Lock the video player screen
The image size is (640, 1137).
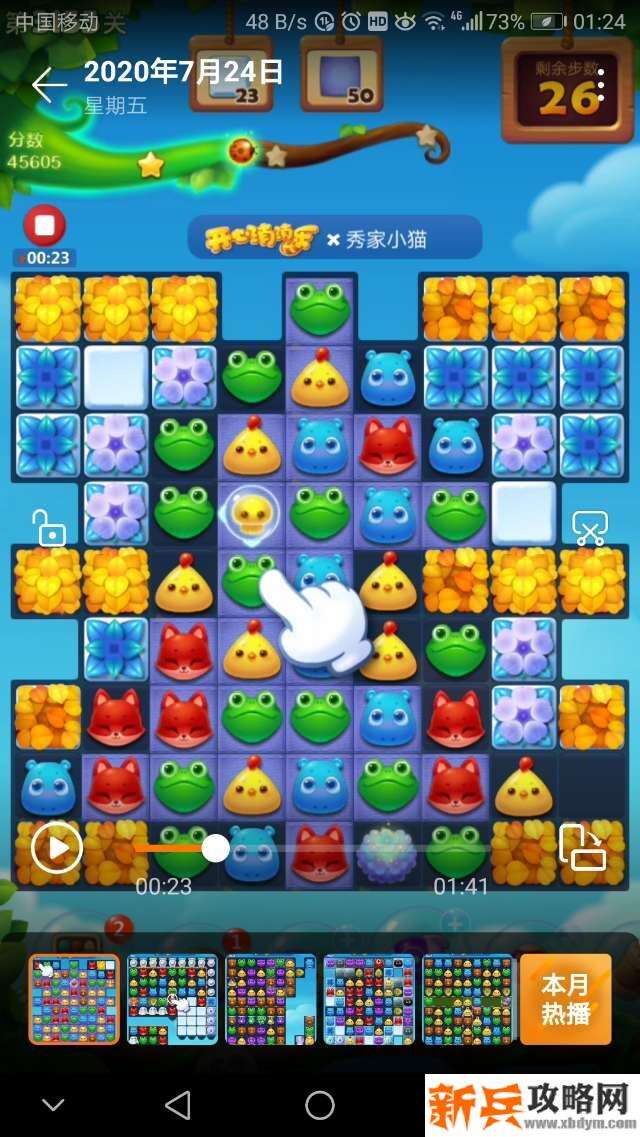point(50,528)
